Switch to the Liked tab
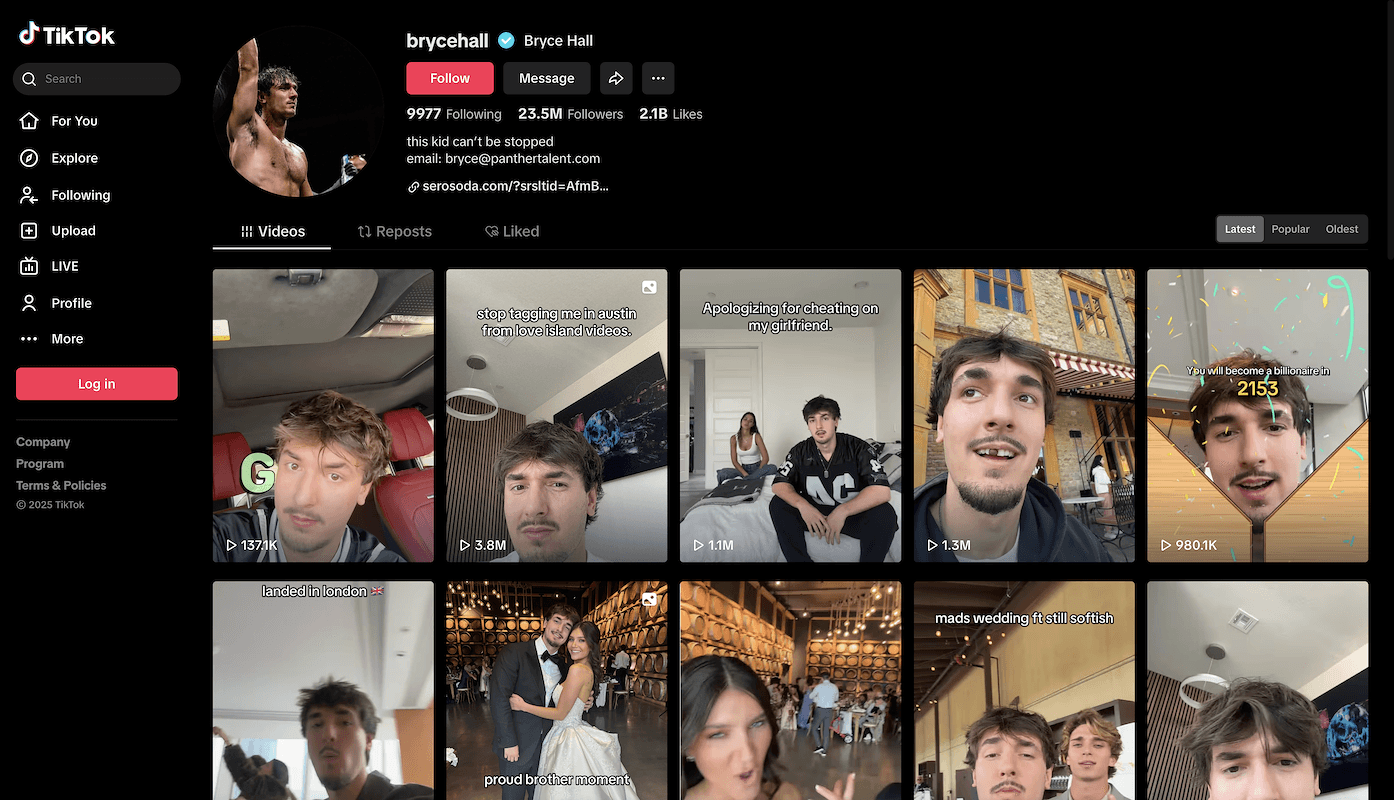This screenshot has width=1394, height=800. 512,231
